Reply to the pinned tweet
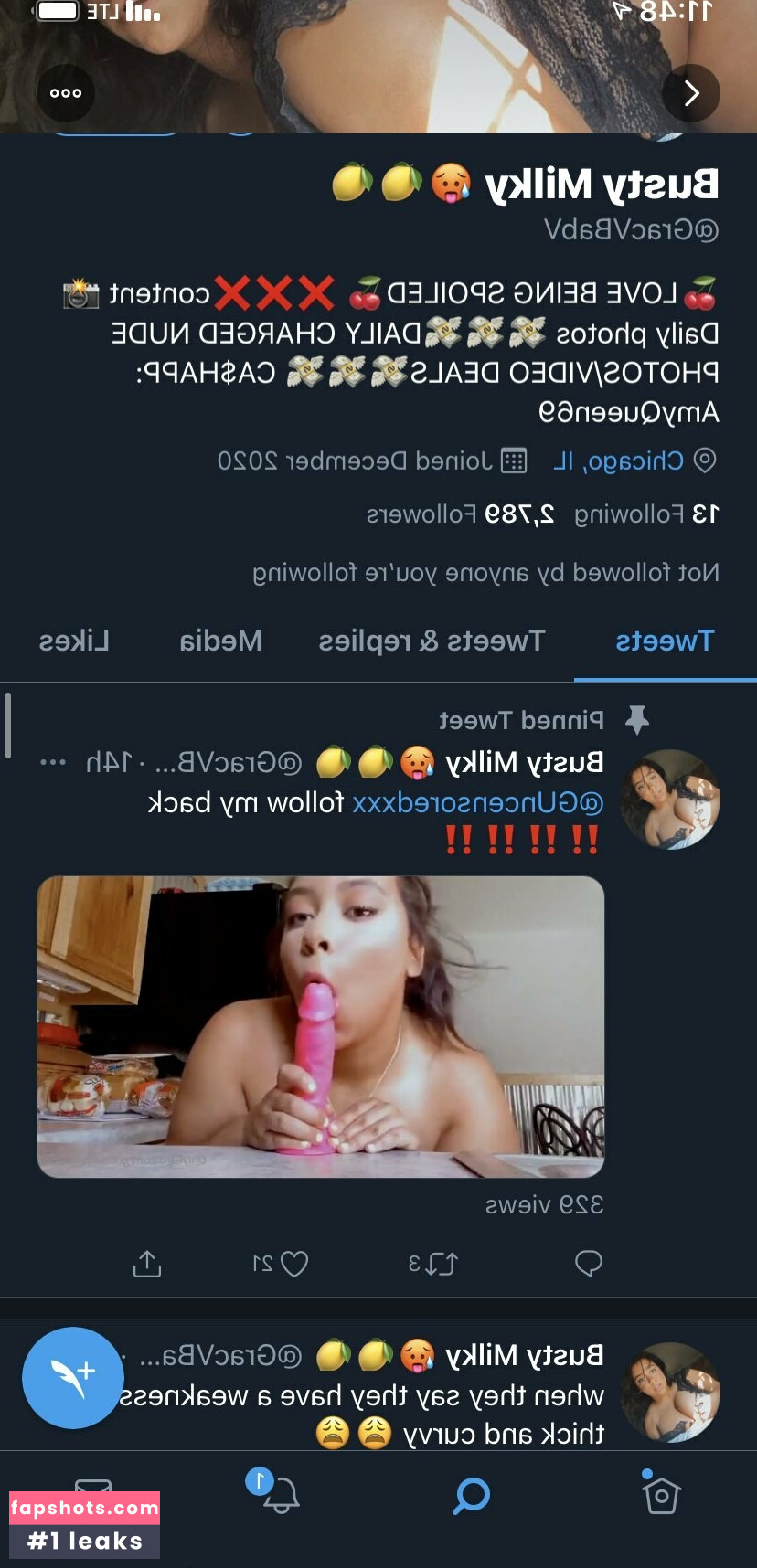 pos(588,1264)
